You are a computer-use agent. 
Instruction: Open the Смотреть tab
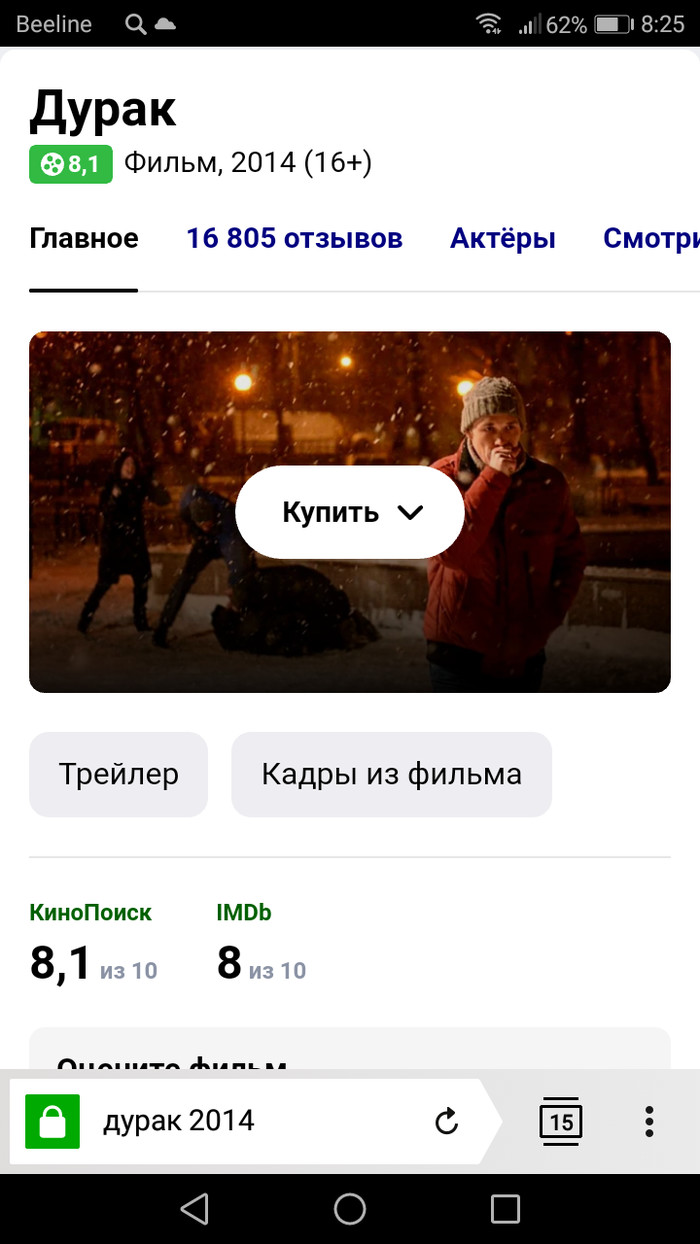click(650, 239)
